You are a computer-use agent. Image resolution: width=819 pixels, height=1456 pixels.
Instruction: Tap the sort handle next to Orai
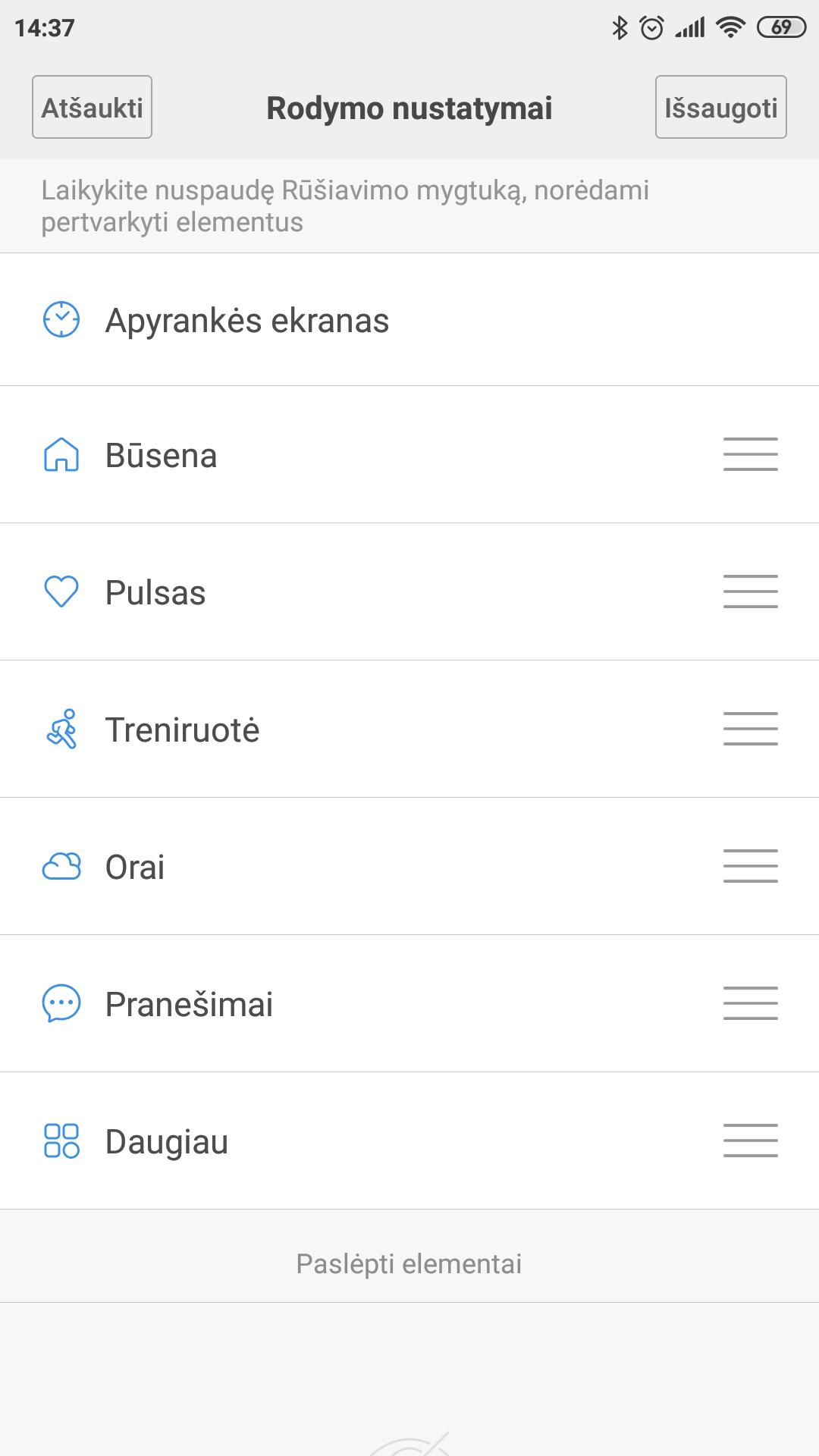[751, 866]
